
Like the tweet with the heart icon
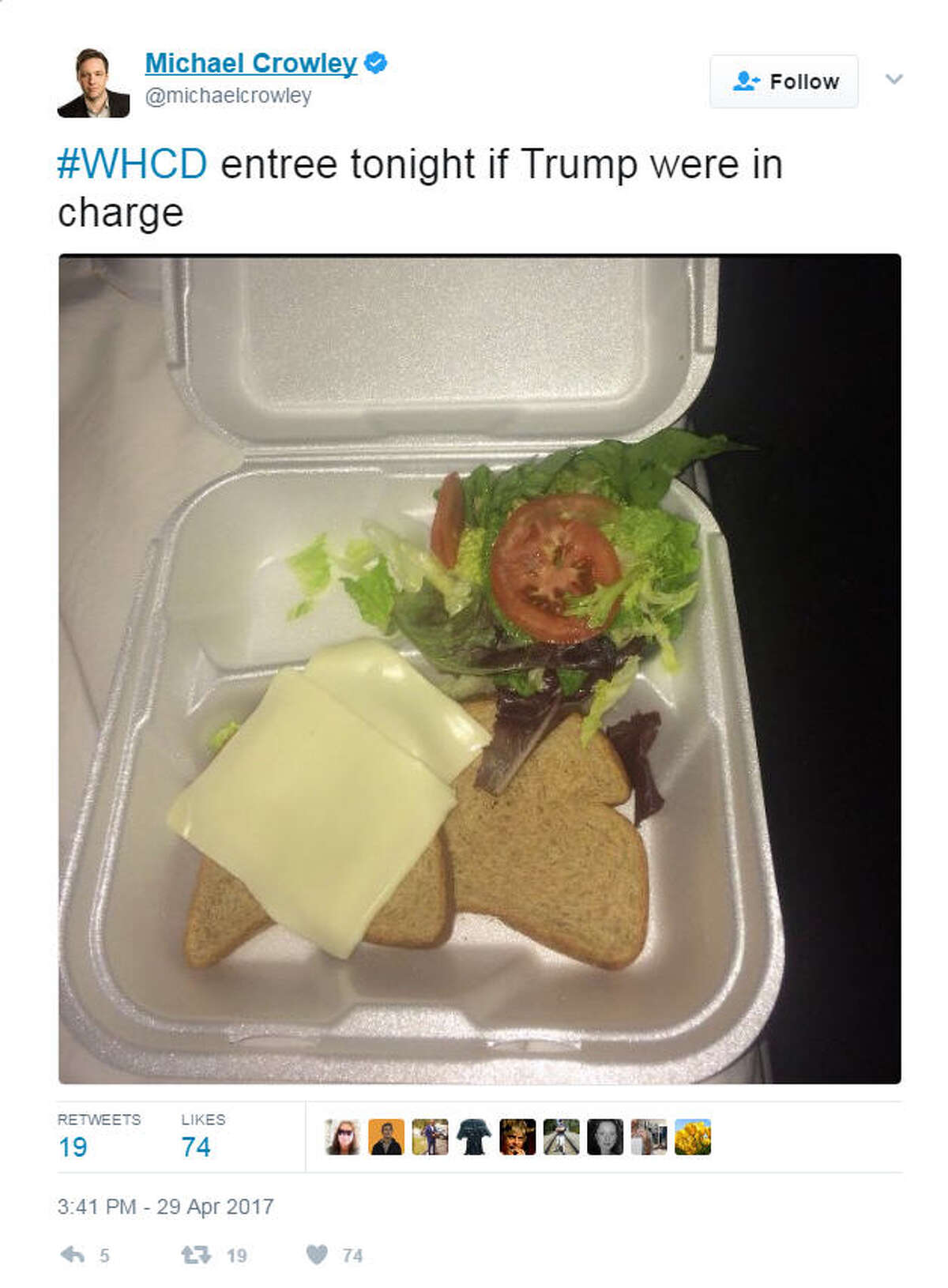[x=317, y=1255]
